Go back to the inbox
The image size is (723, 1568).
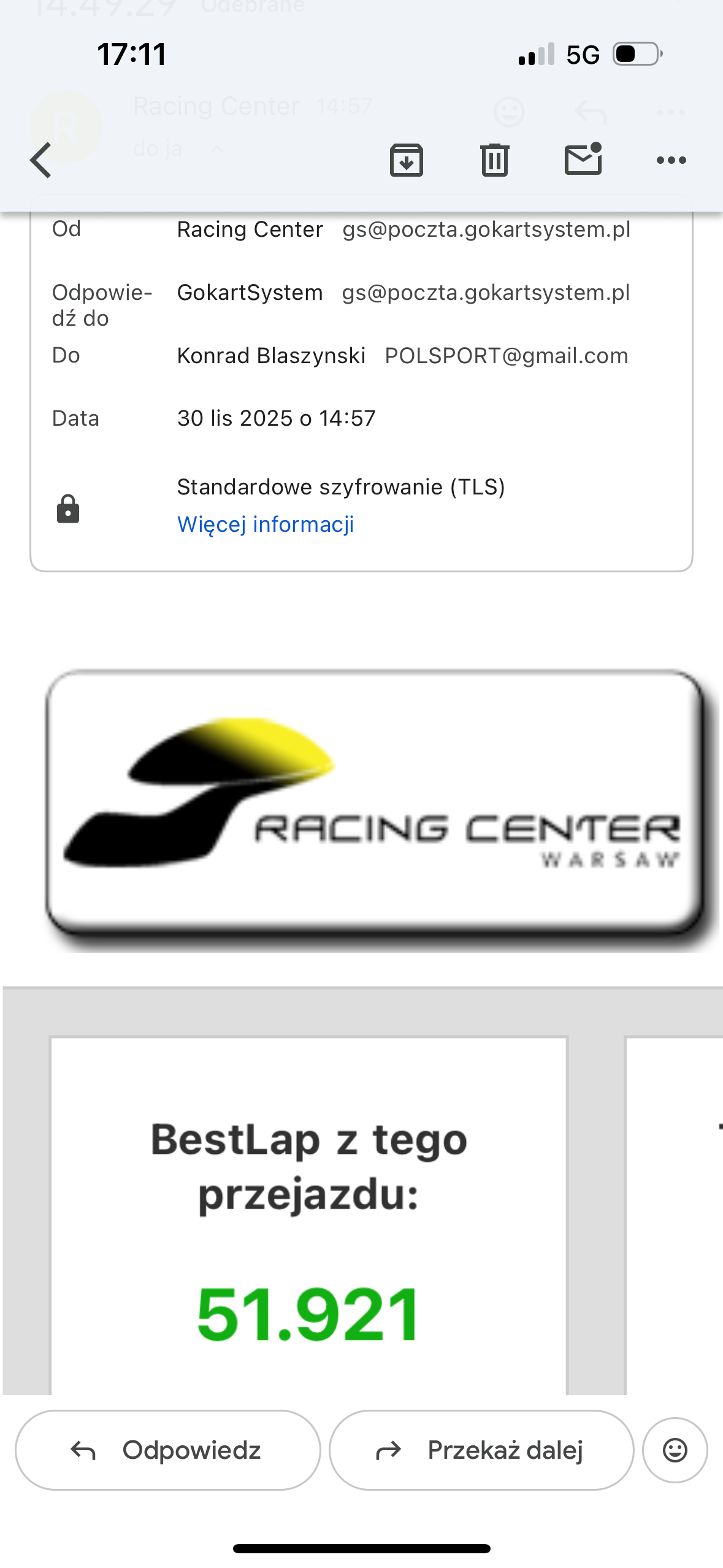(x=42, y=161)
